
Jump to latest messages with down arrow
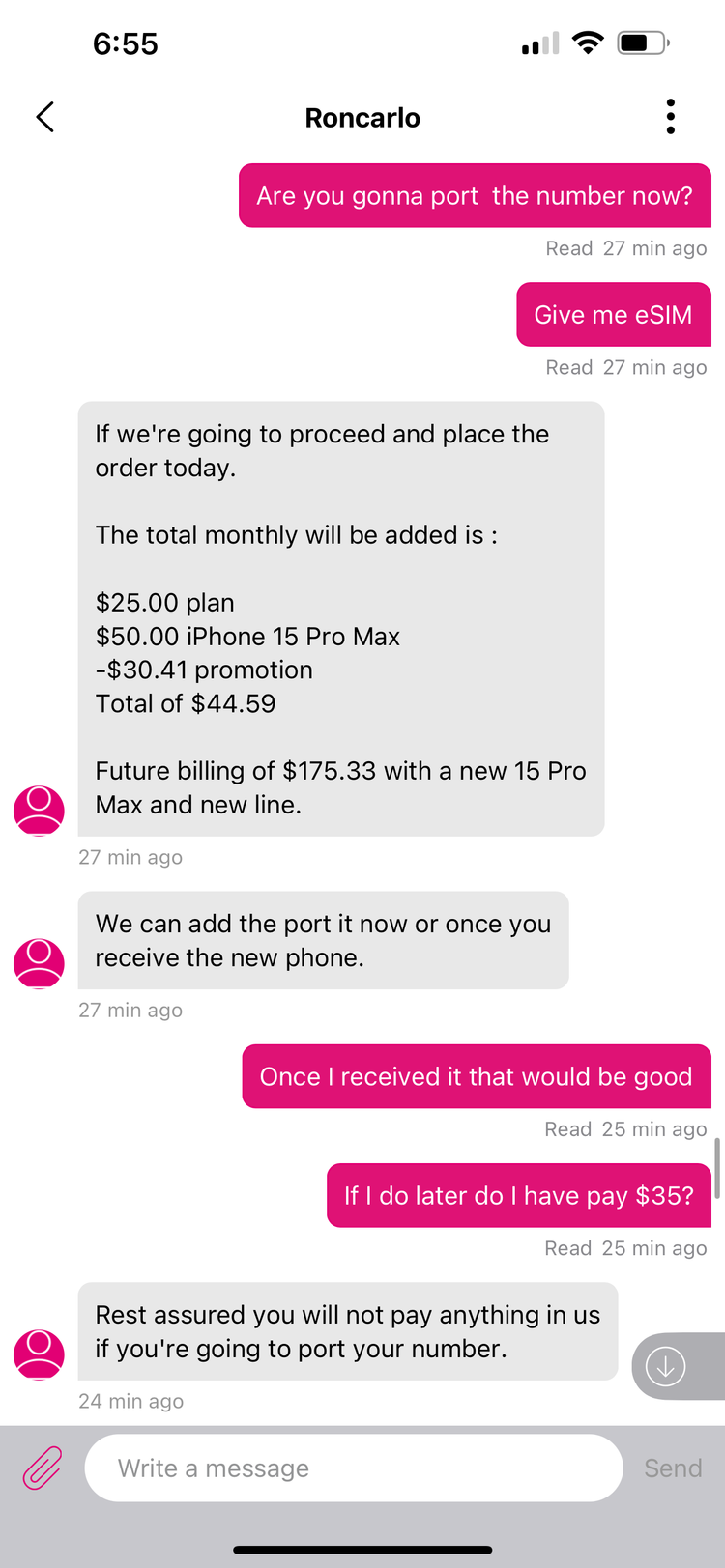click(x=666, y=1366)
